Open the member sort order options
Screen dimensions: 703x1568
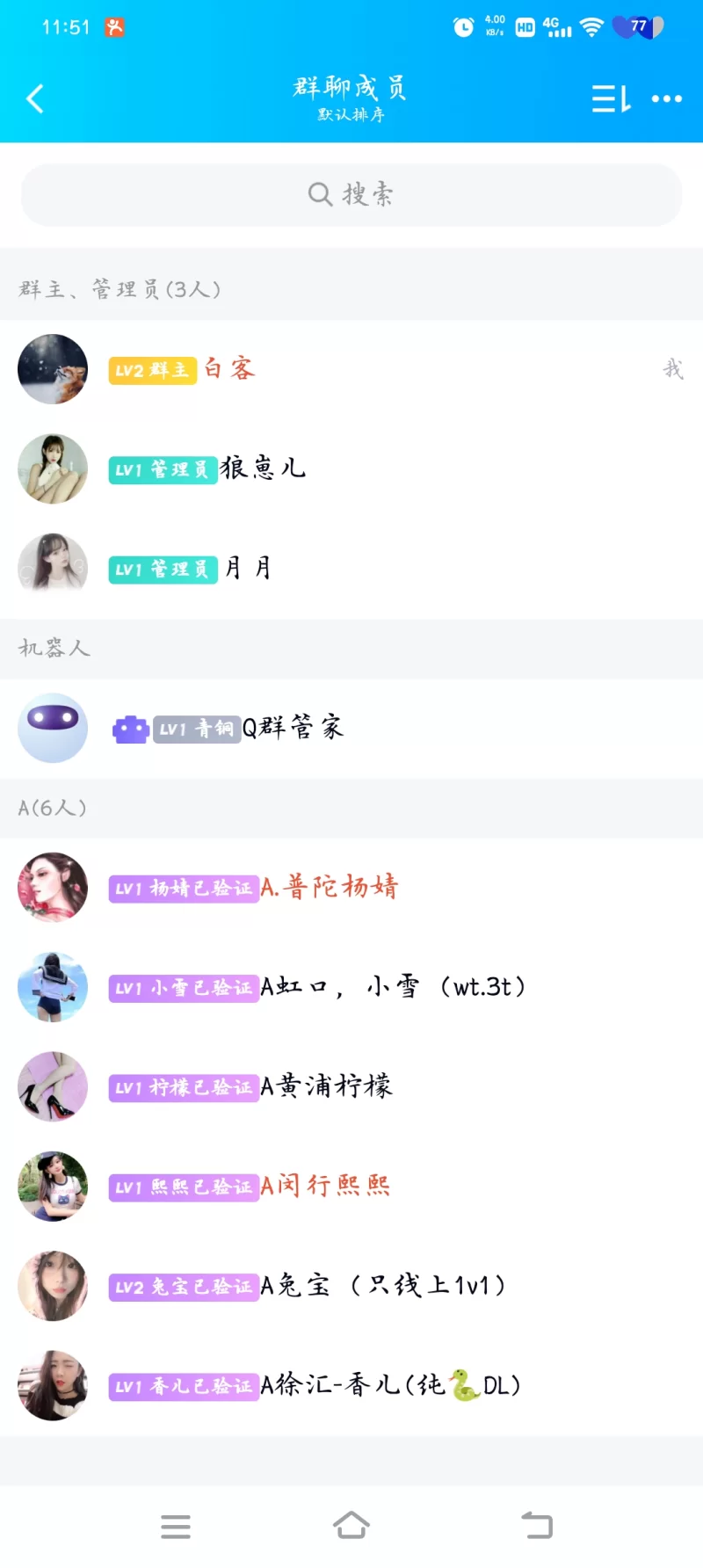611,98
